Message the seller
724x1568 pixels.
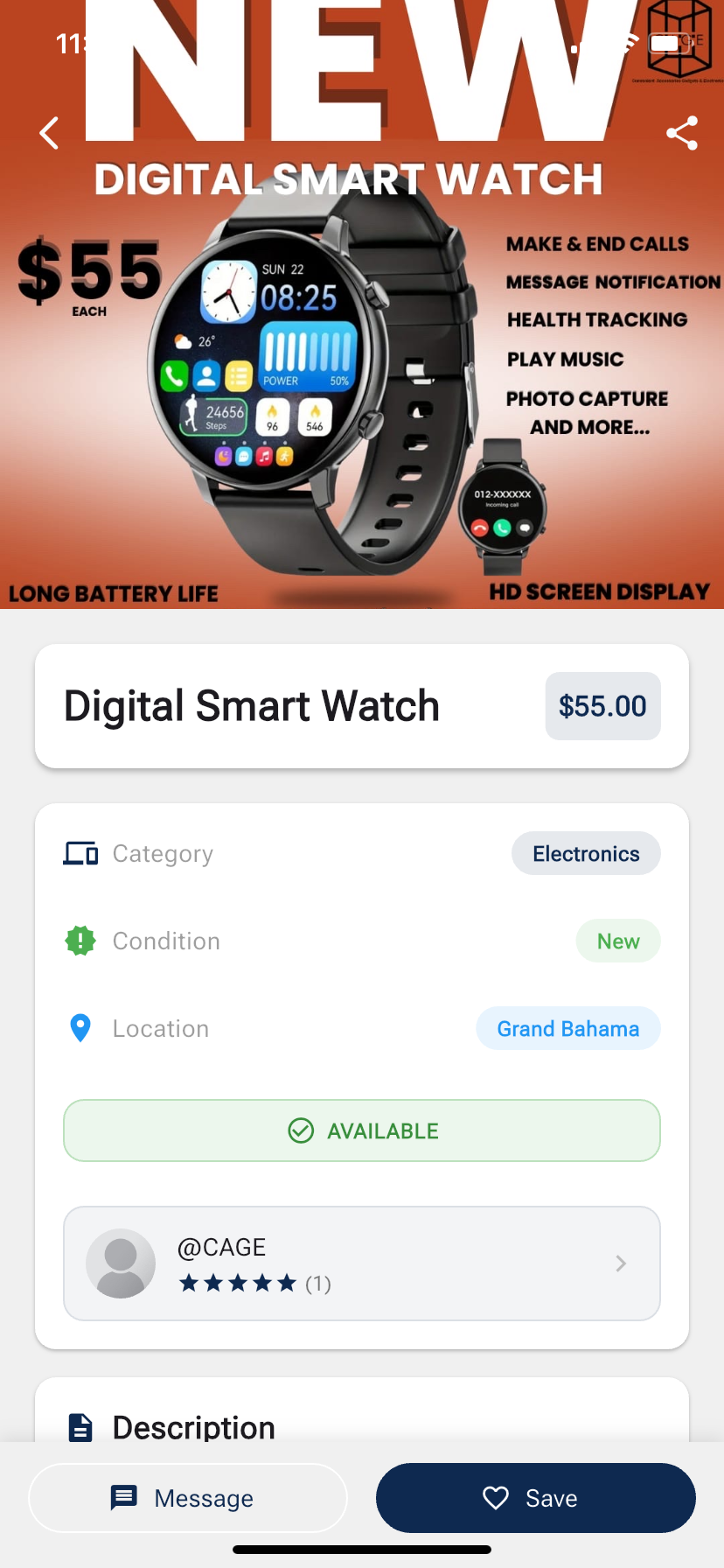click(x=188, y=1497)
